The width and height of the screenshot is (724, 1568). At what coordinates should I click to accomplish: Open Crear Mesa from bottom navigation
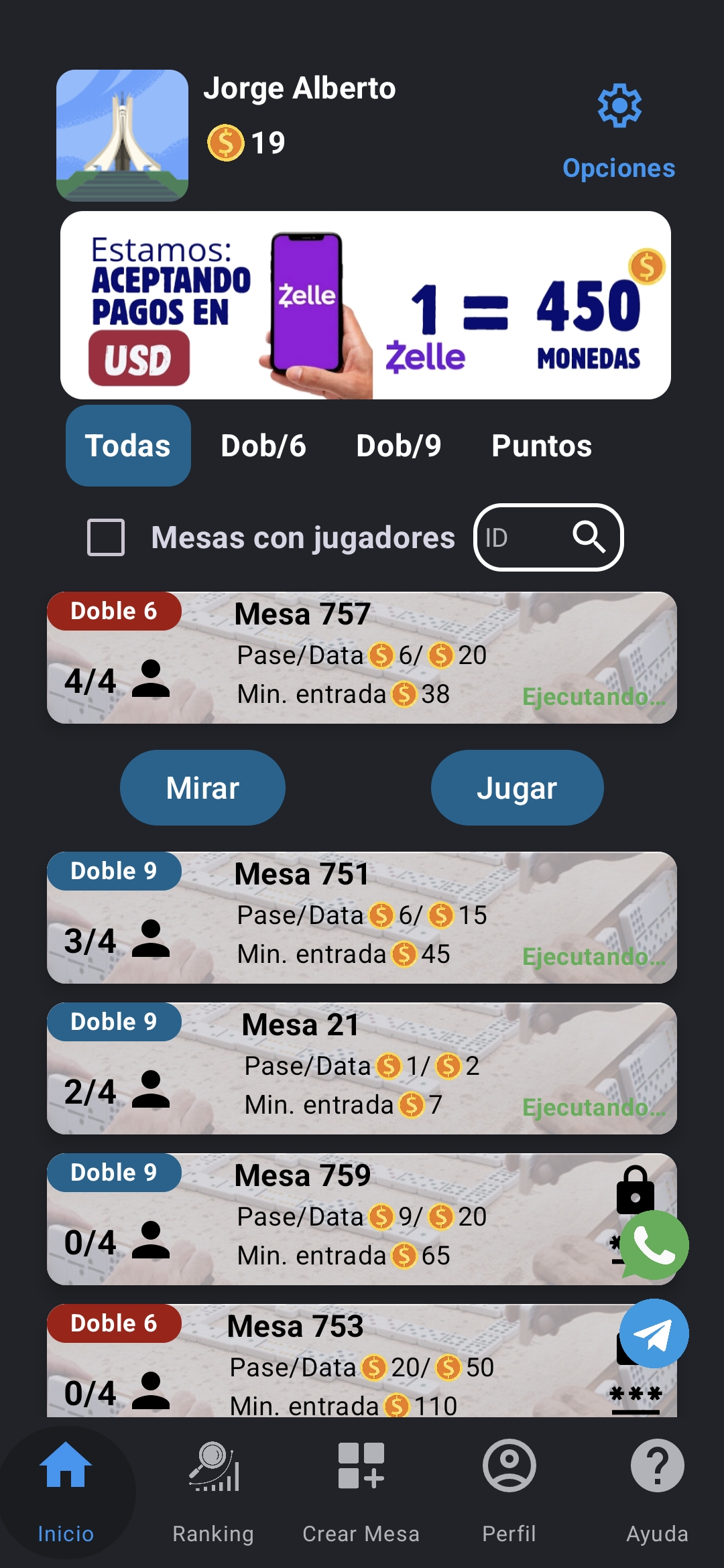click(360, 1467)
